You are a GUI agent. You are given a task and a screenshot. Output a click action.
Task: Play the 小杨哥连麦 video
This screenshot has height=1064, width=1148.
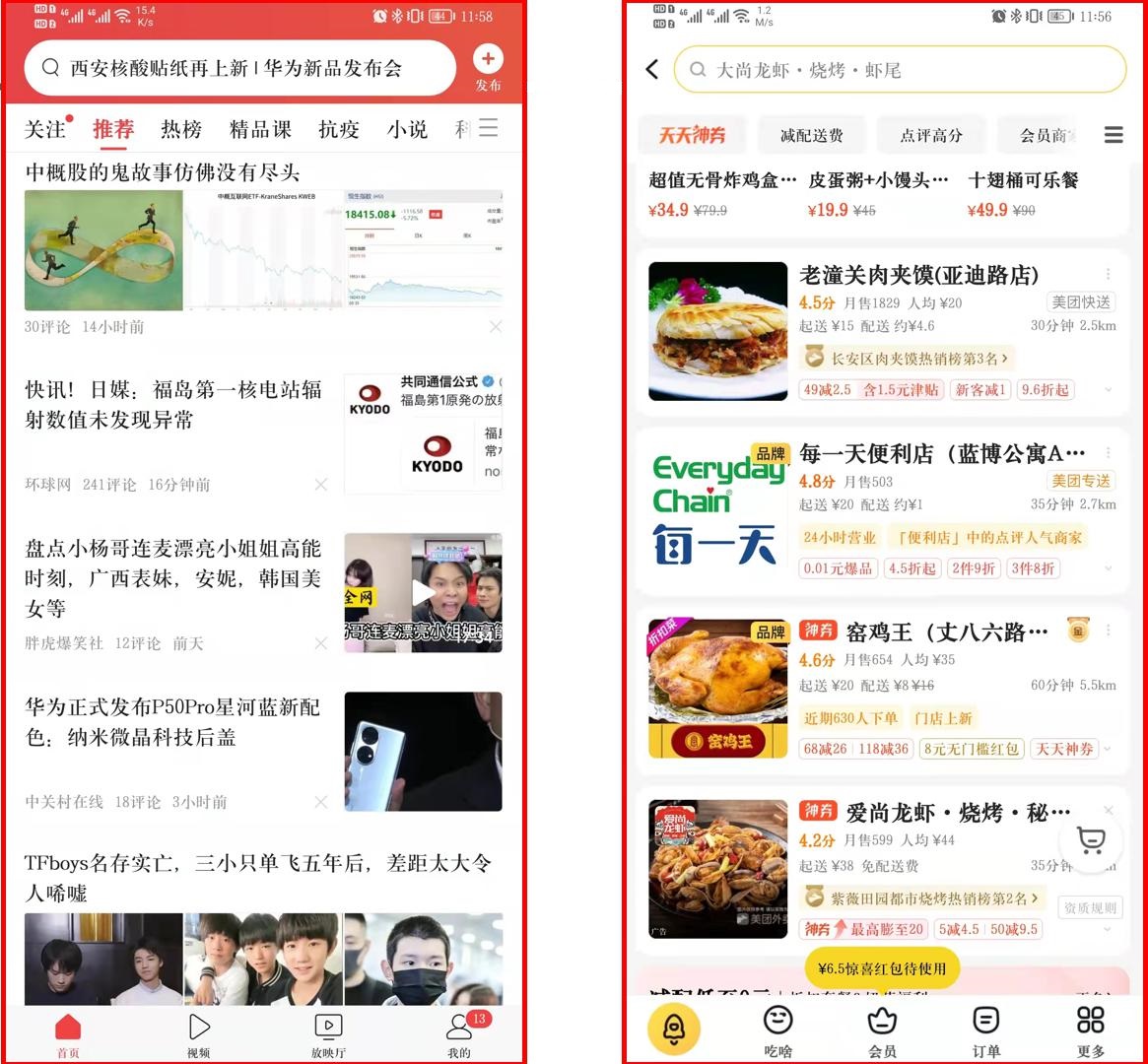[423, 592]
